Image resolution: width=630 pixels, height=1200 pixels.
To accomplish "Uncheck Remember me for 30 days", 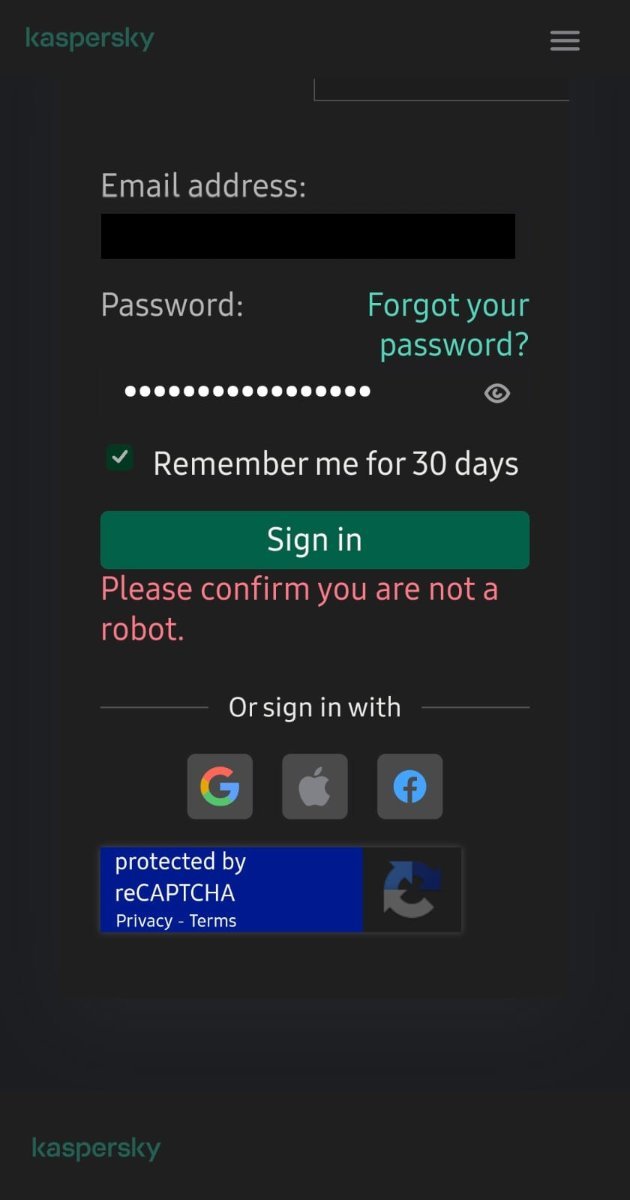I will point(120,459).
